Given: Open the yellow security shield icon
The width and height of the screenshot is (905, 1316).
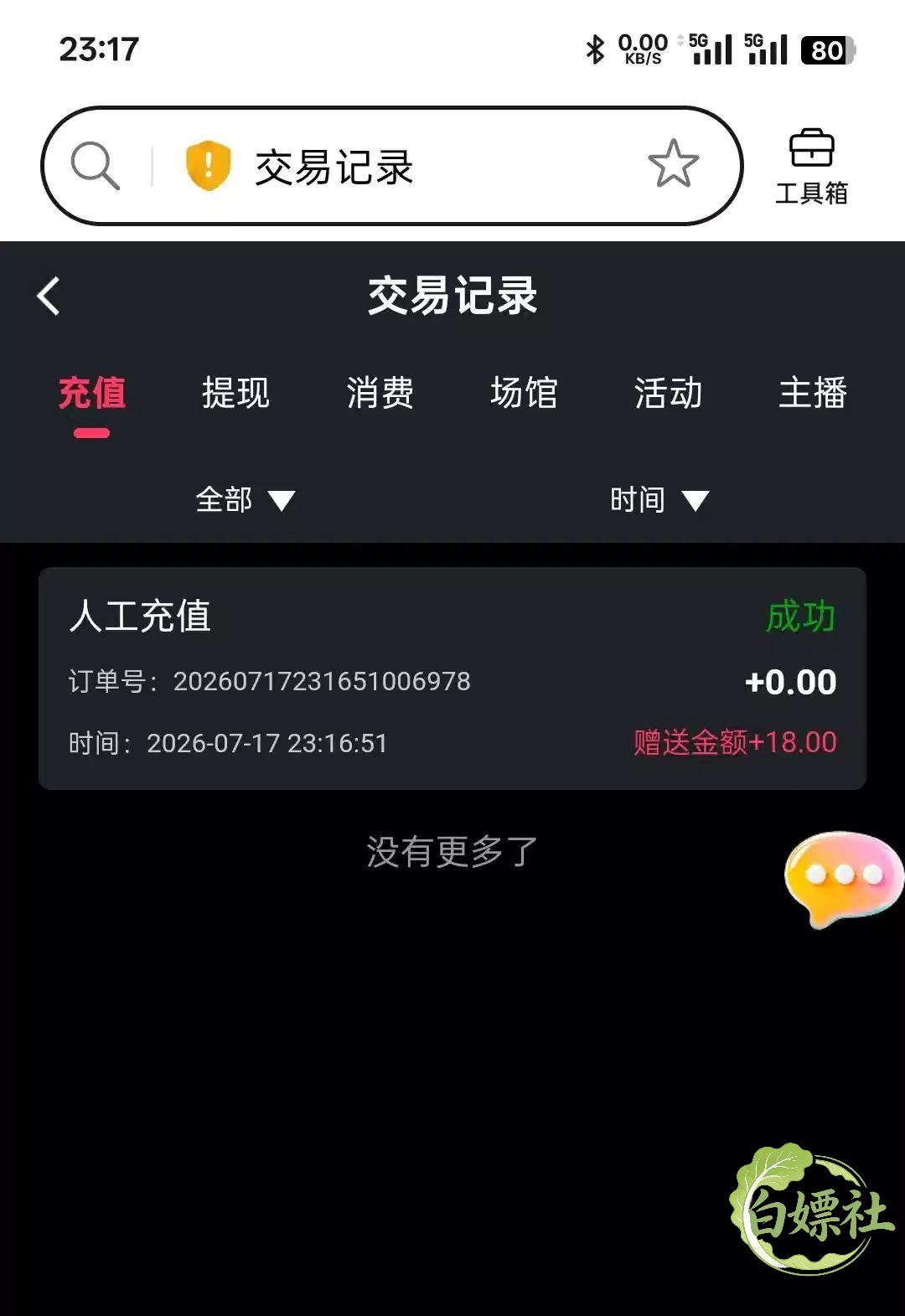Looking at the screenshot, I should (x=208, y=165).
